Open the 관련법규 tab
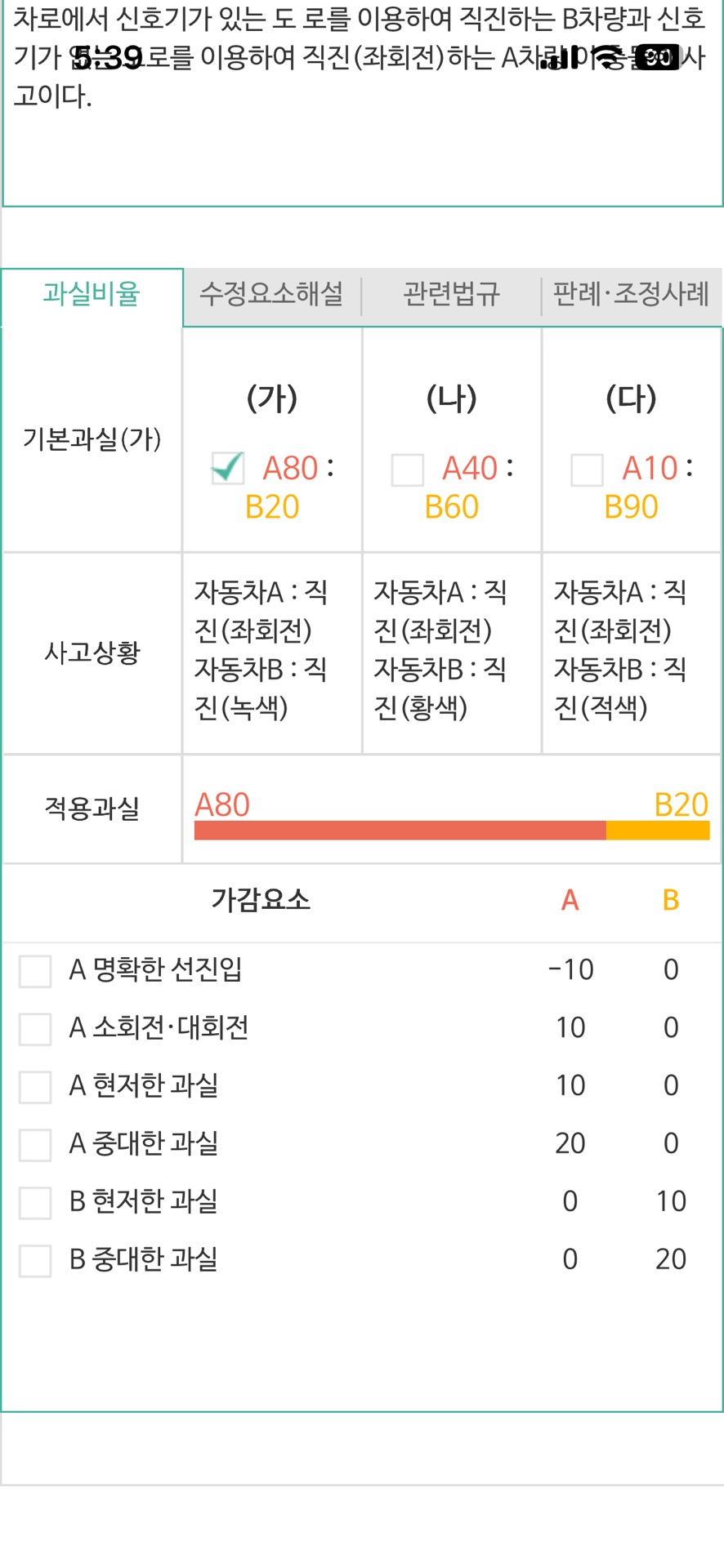 coord(451,294)
